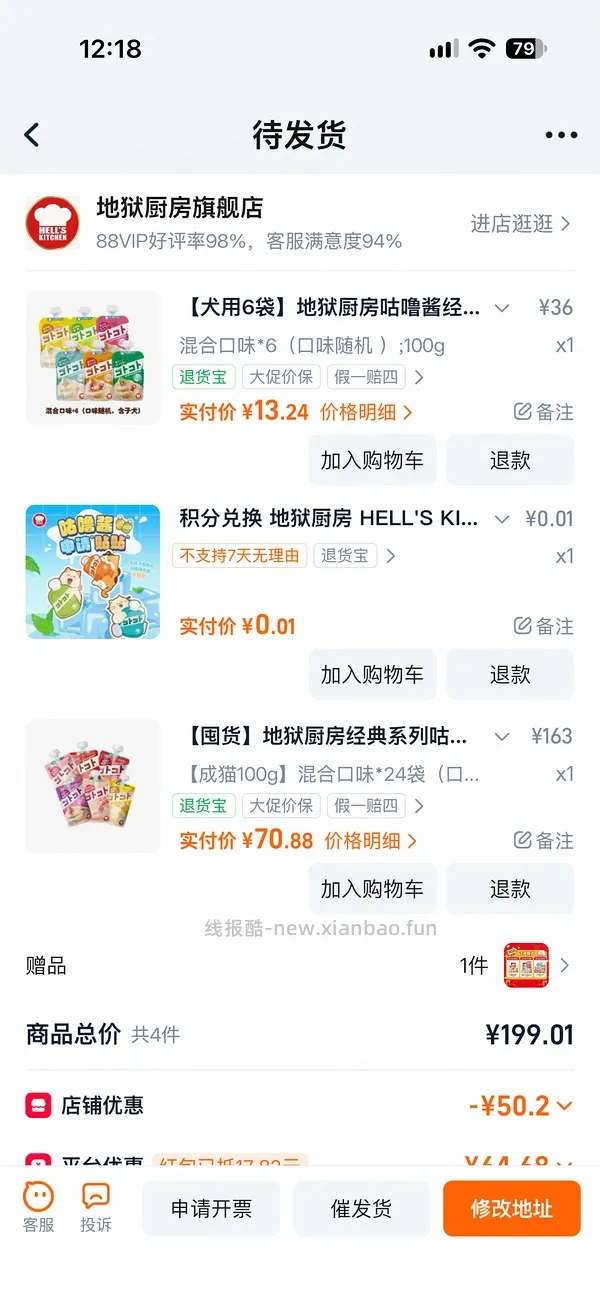Screen dimensions: 600x1304
Task: Tap 修改地址 to change the address
Action: pyautogui.click(x=512, y=1209)
